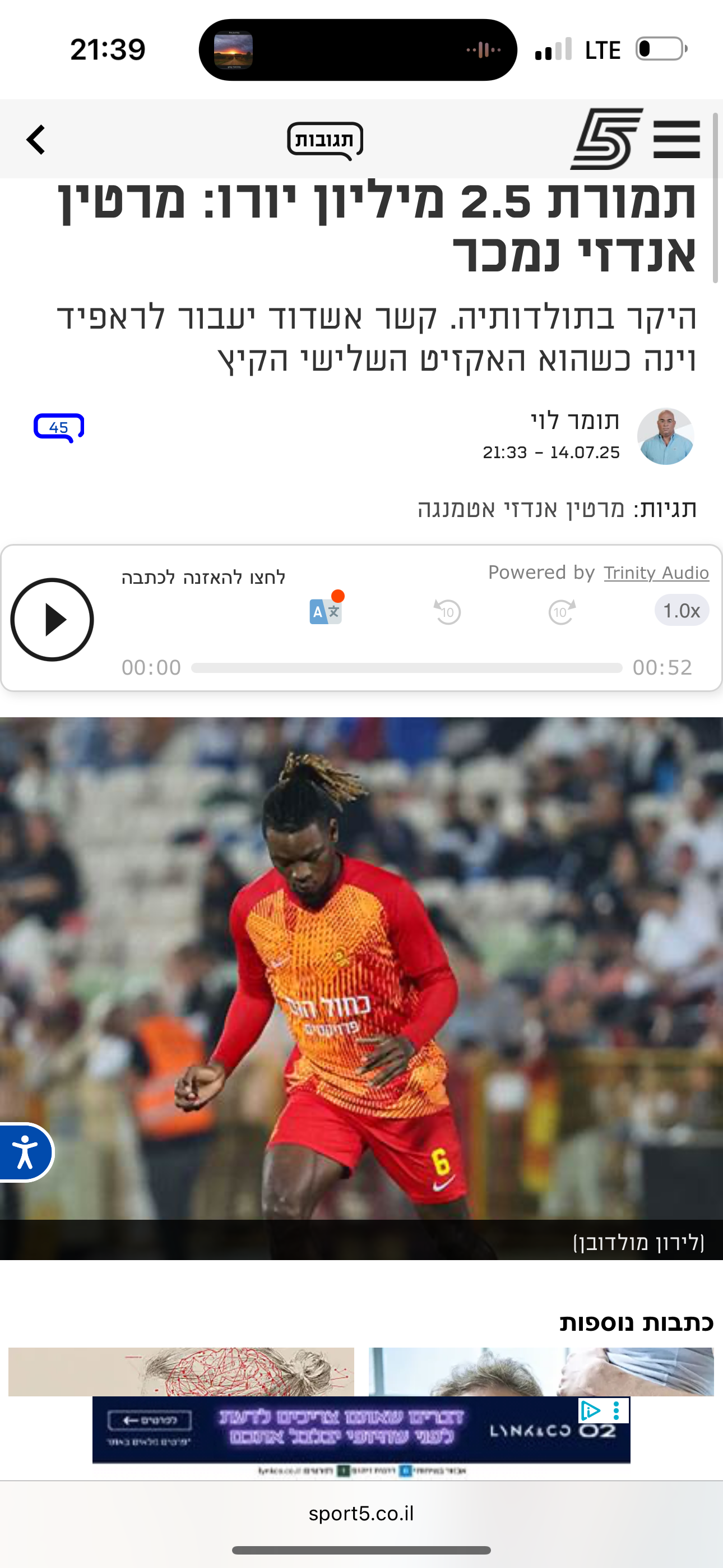Rewind audio by 10 seconds
Image resolution: width=723 pixels, height=1568 pixels.
coord(447,611)
